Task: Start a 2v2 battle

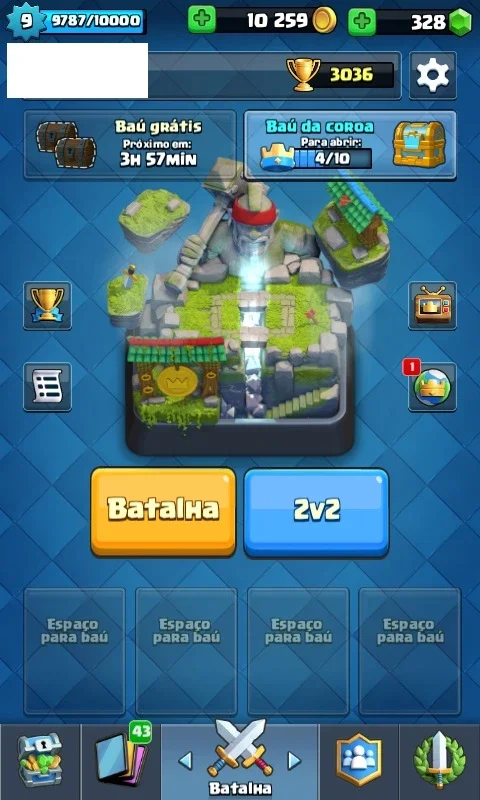Action: click(316, 511)
